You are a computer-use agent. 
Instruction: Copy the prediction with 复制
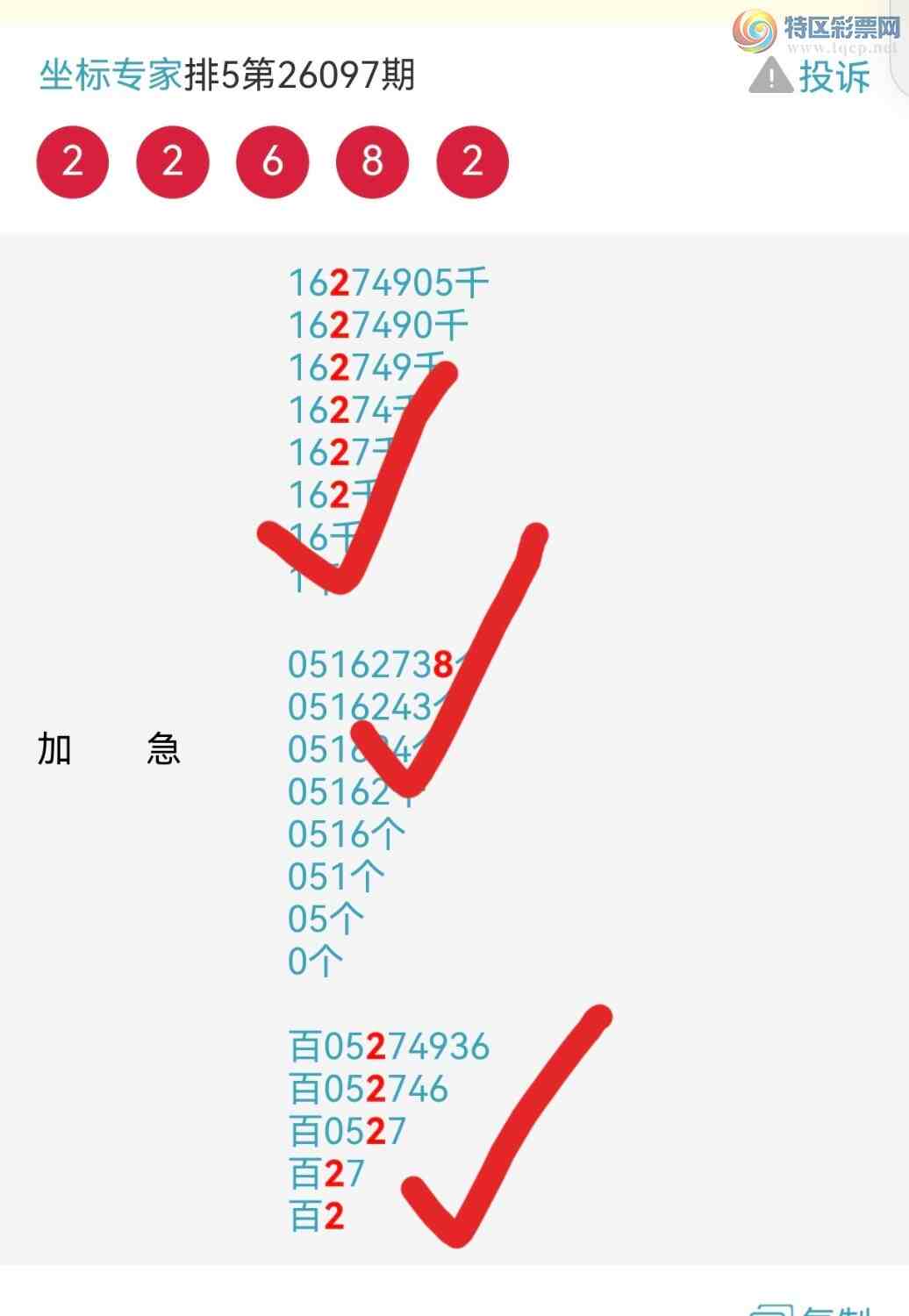click(816, 1309)
